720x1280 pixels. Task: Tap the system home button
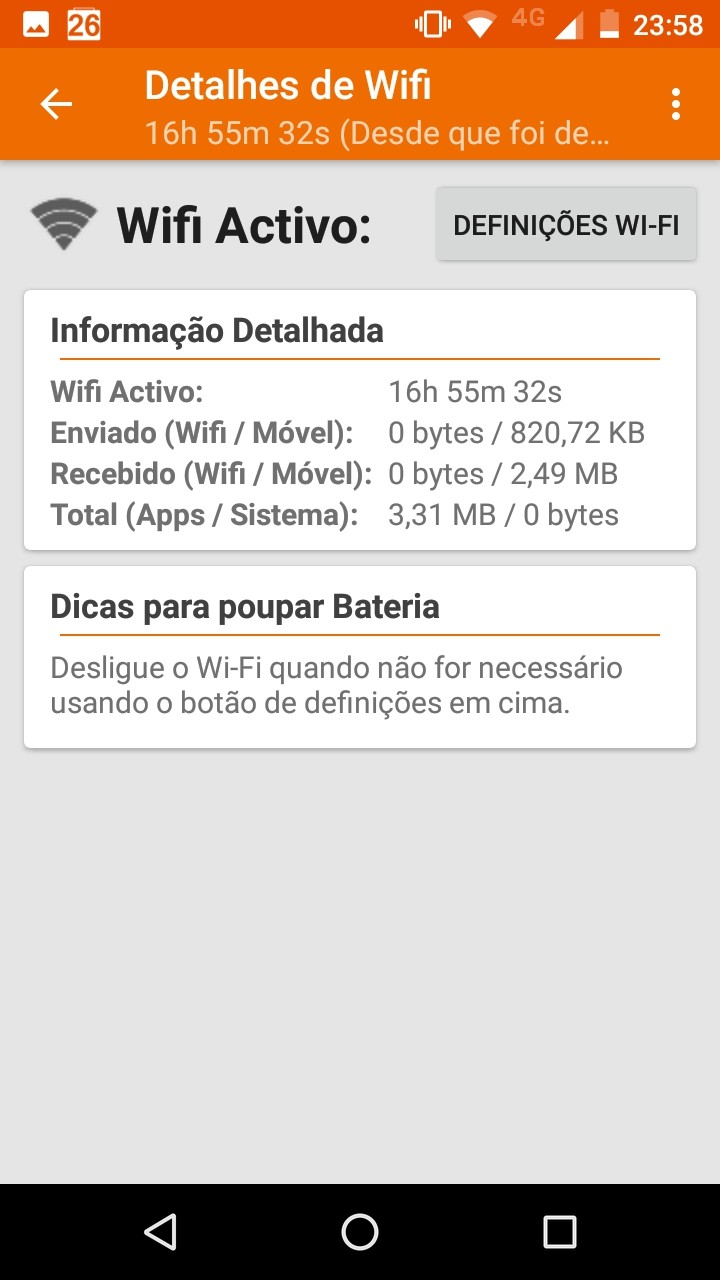(360, 1231)
